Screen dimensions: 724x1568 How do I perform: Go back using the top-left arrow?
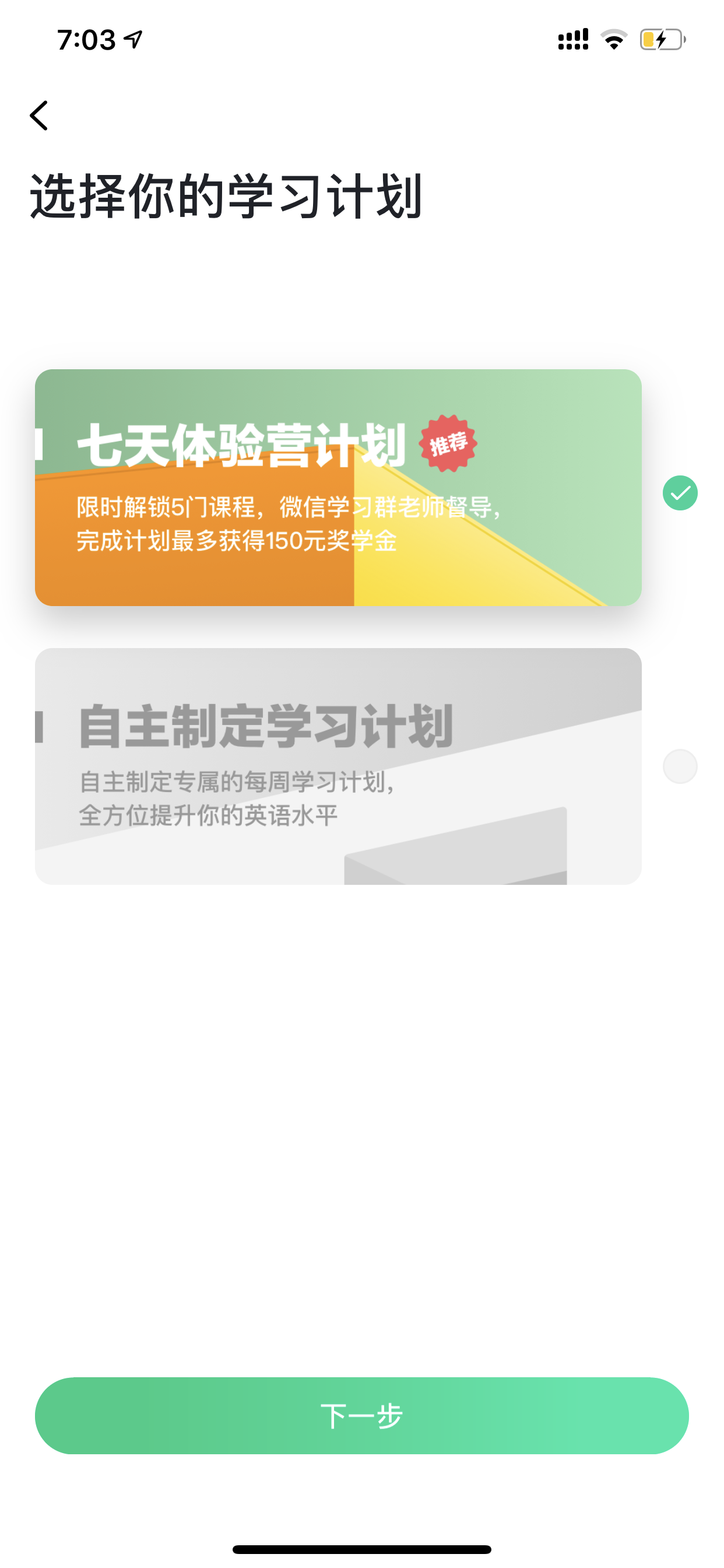pos(39,116)
